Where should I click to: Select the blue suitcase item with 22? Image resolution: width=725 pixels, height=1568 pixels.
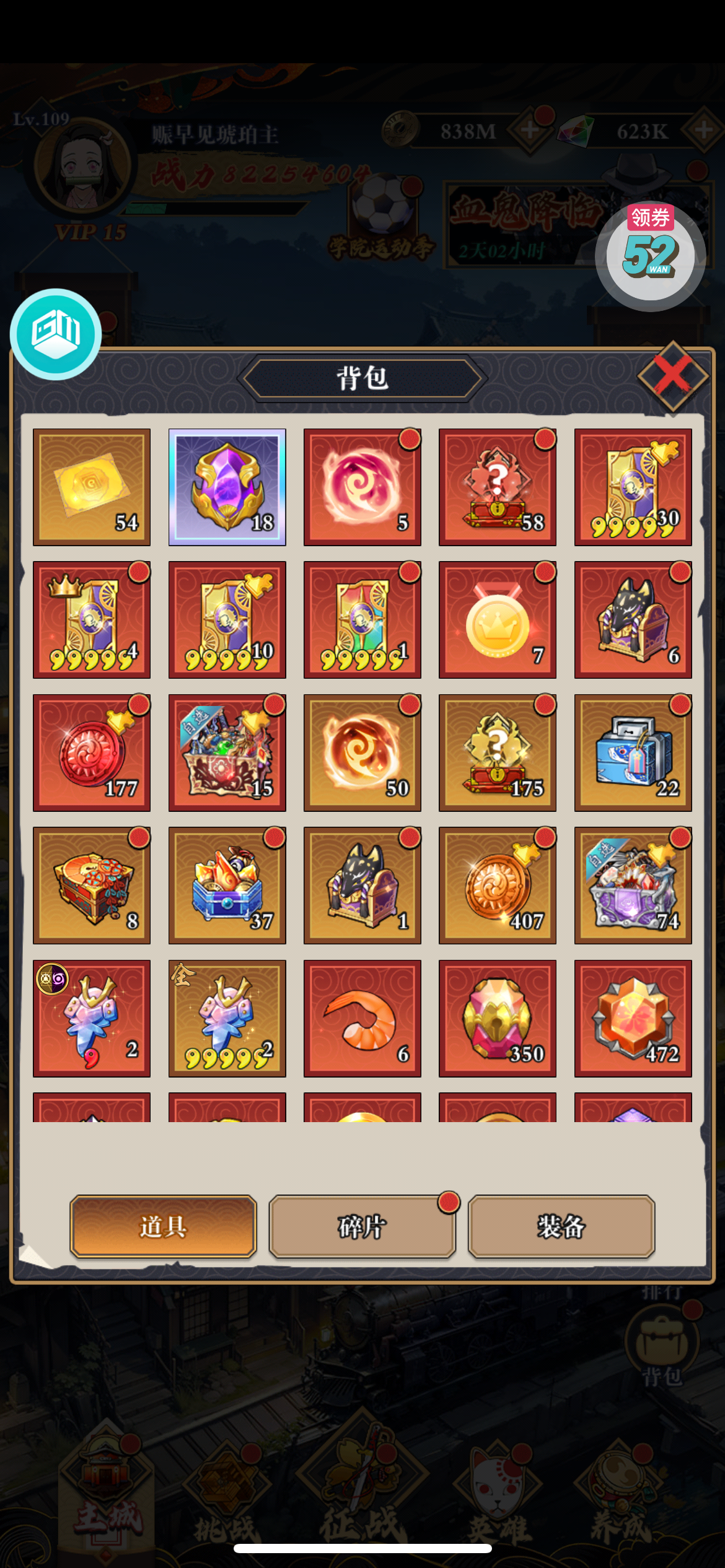pos(633,752)
